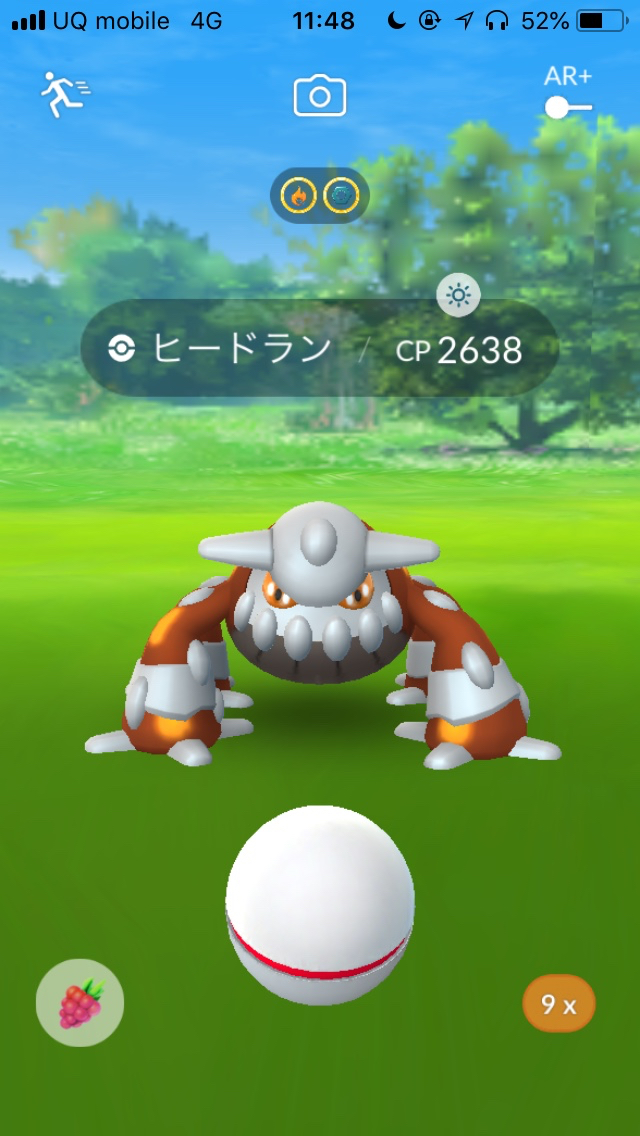640x1136 pixels.
Task: Tap the type medal badges
Action: [320, 195]
